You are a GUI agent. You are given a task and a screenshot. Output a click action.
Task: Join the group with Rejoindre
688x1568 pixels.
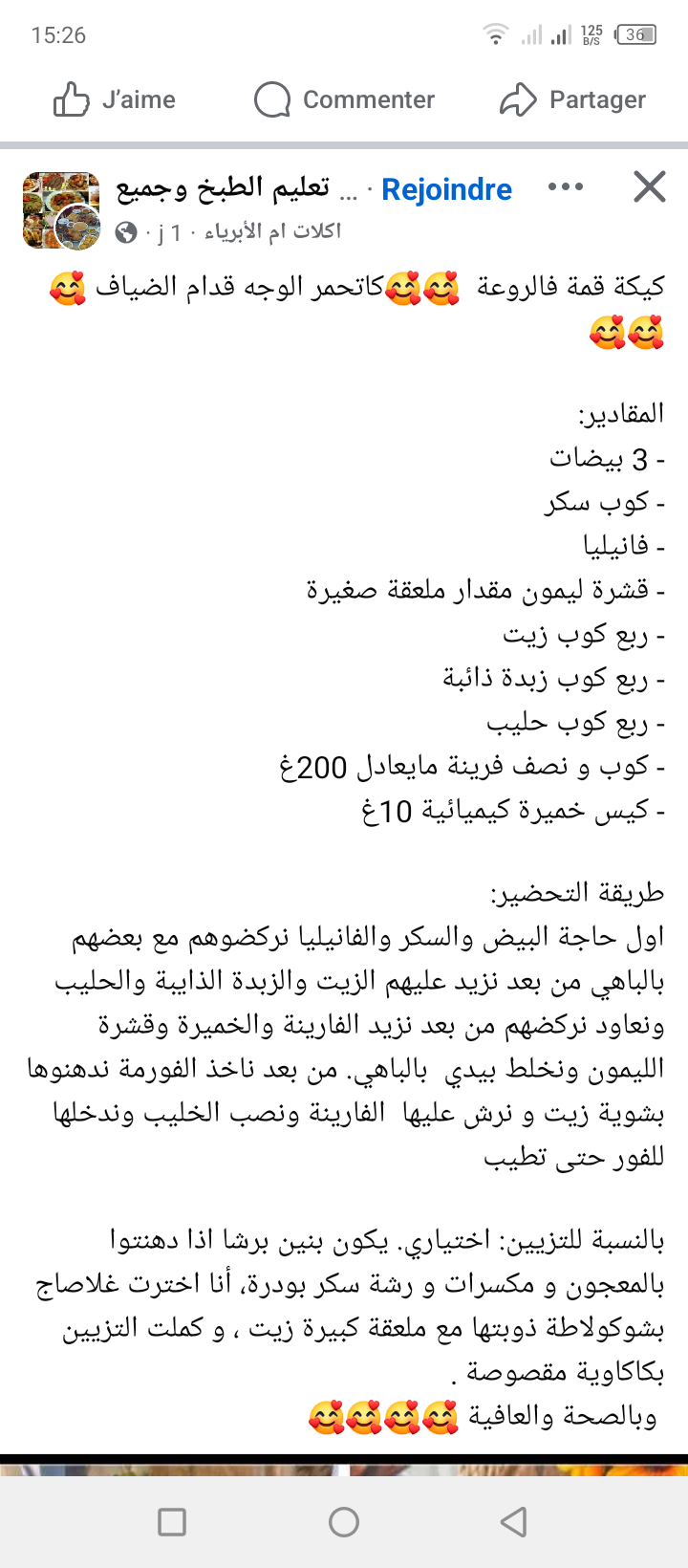click(446, 189)
